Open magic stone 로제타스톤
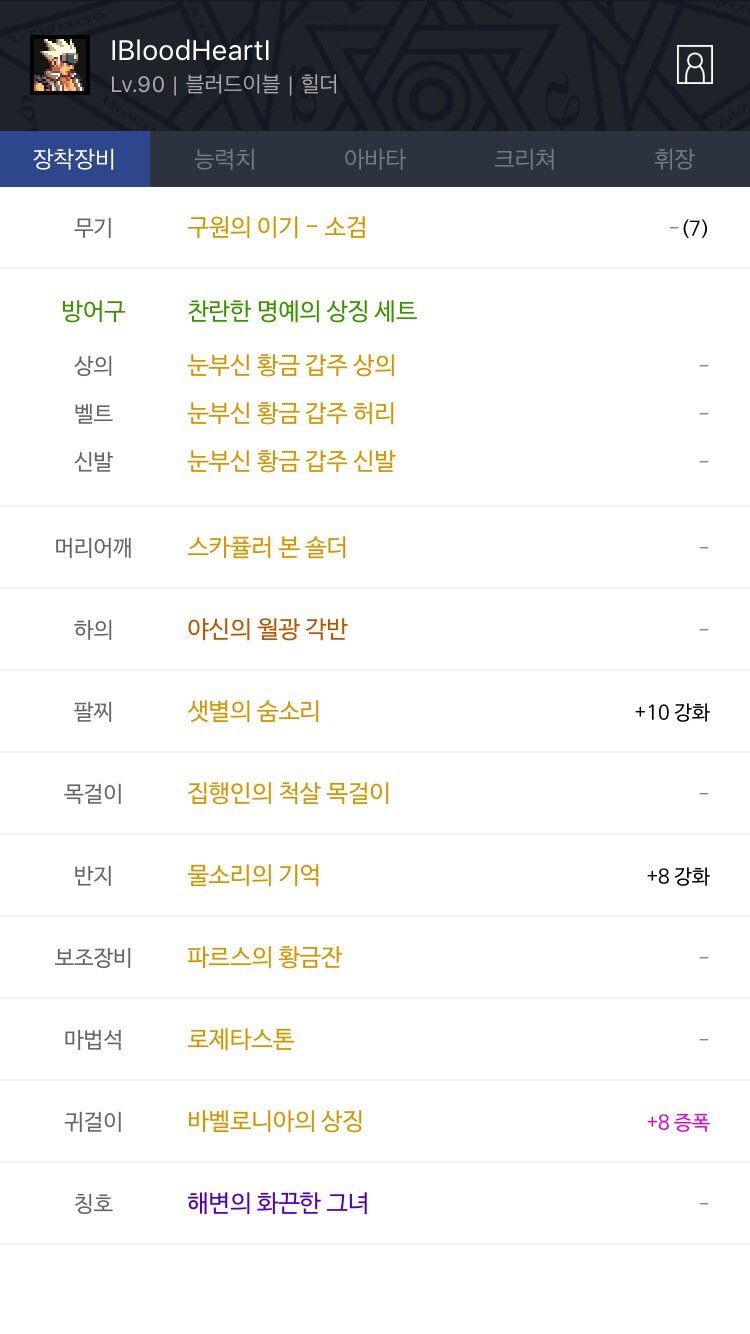The height and width of the screenshot is (1334, 750). (241, 1039)
